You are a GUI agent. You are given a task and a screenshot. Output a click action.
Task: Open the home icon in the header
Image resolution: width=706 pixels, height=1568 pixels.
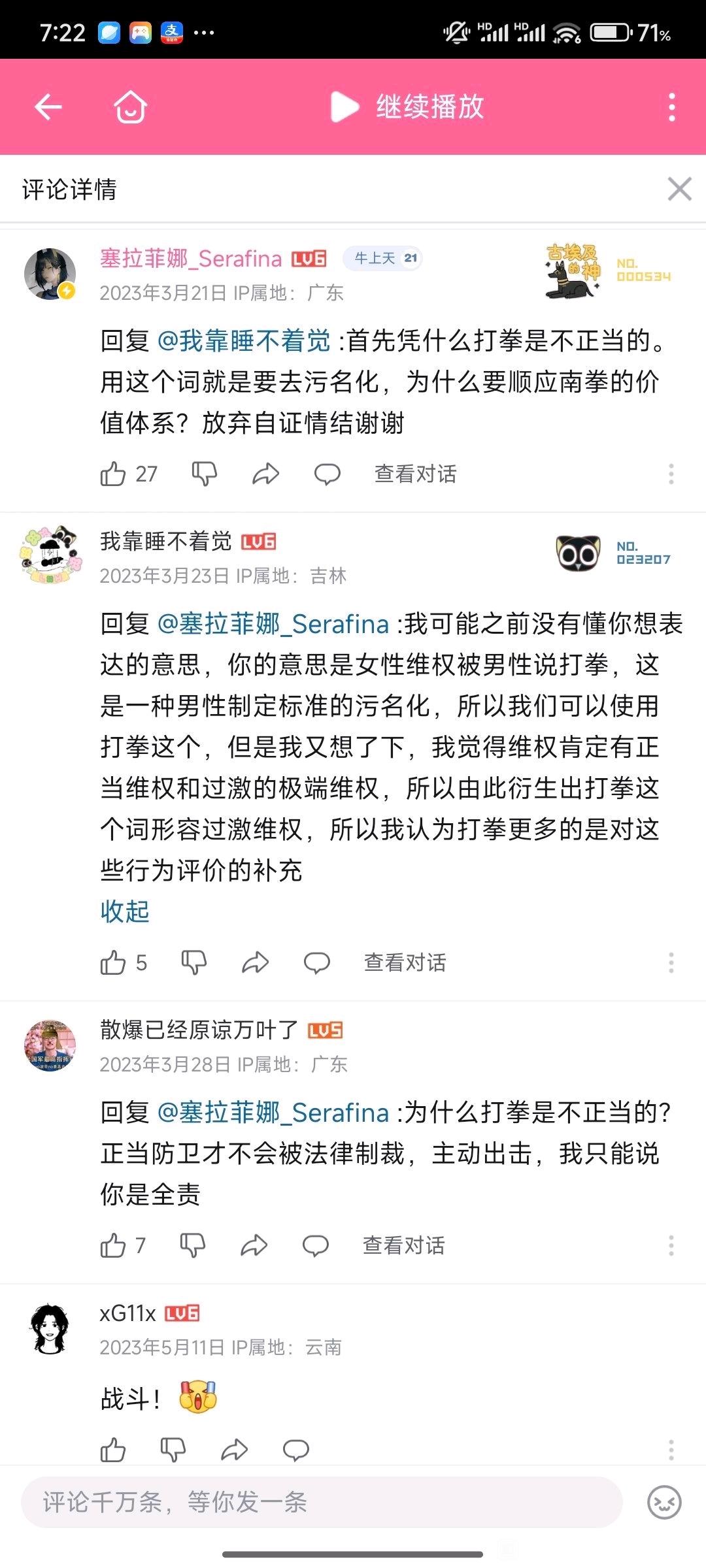[x=130, y=106]
